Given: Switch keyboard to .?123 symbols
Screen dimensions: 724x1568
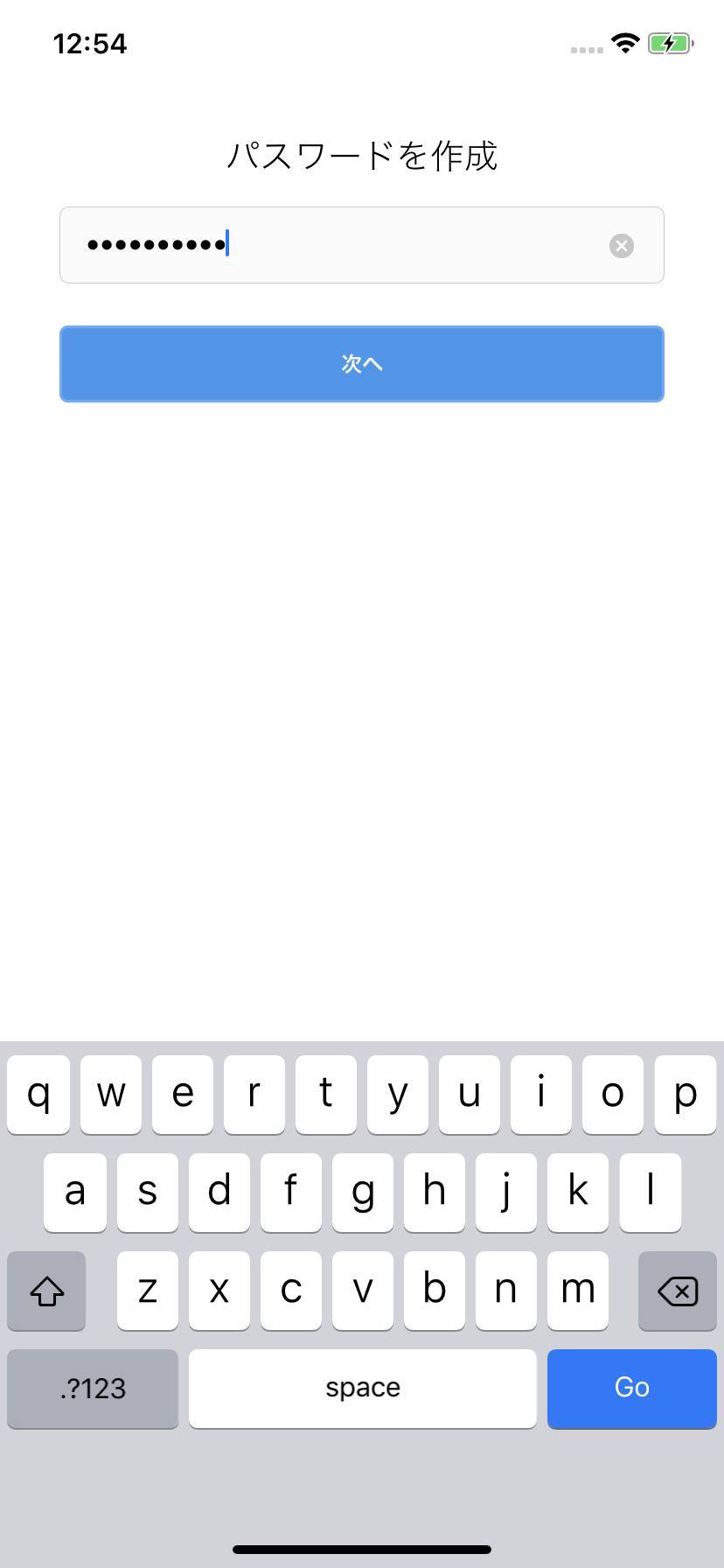Looking at the screenshot, I should tap(93, 1389).
